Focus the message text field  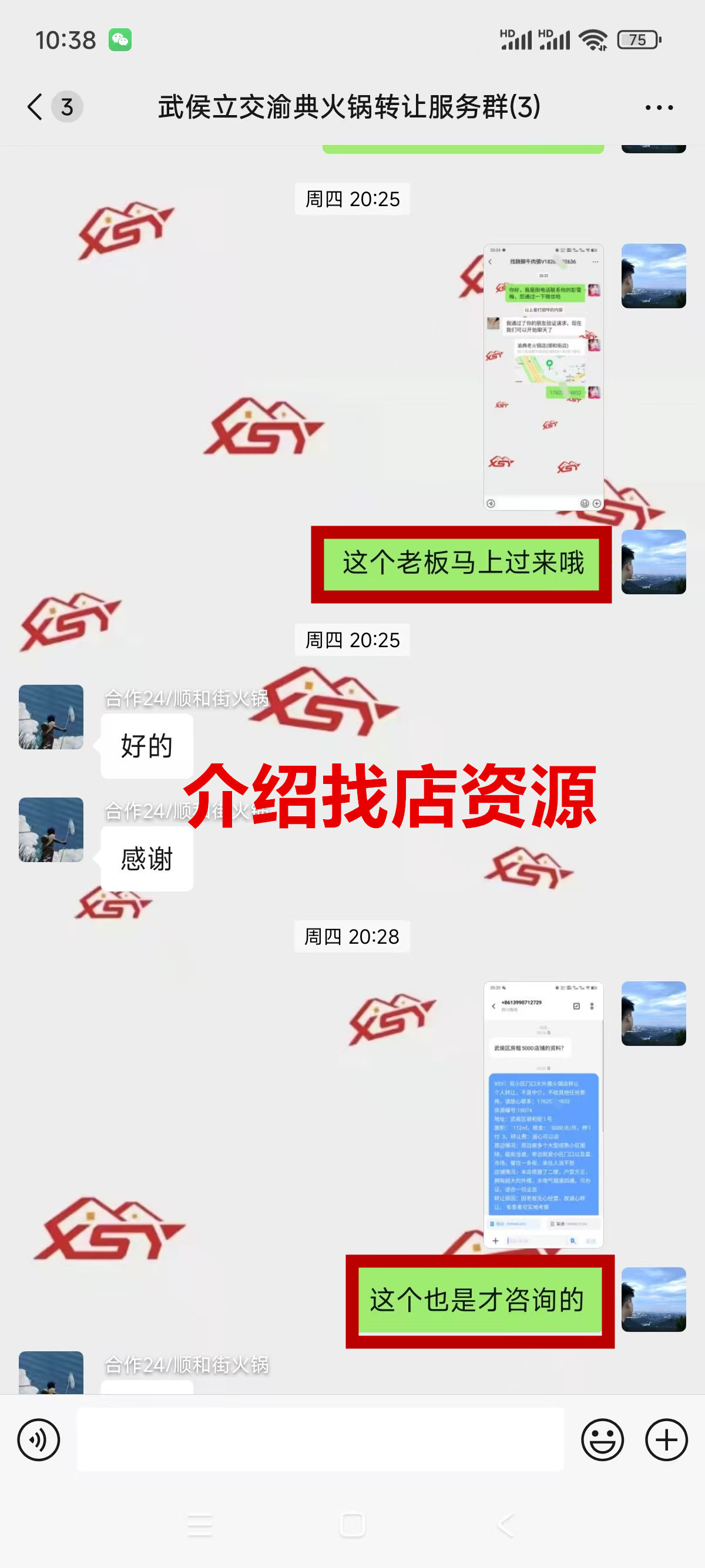[x=320, y=1440]
